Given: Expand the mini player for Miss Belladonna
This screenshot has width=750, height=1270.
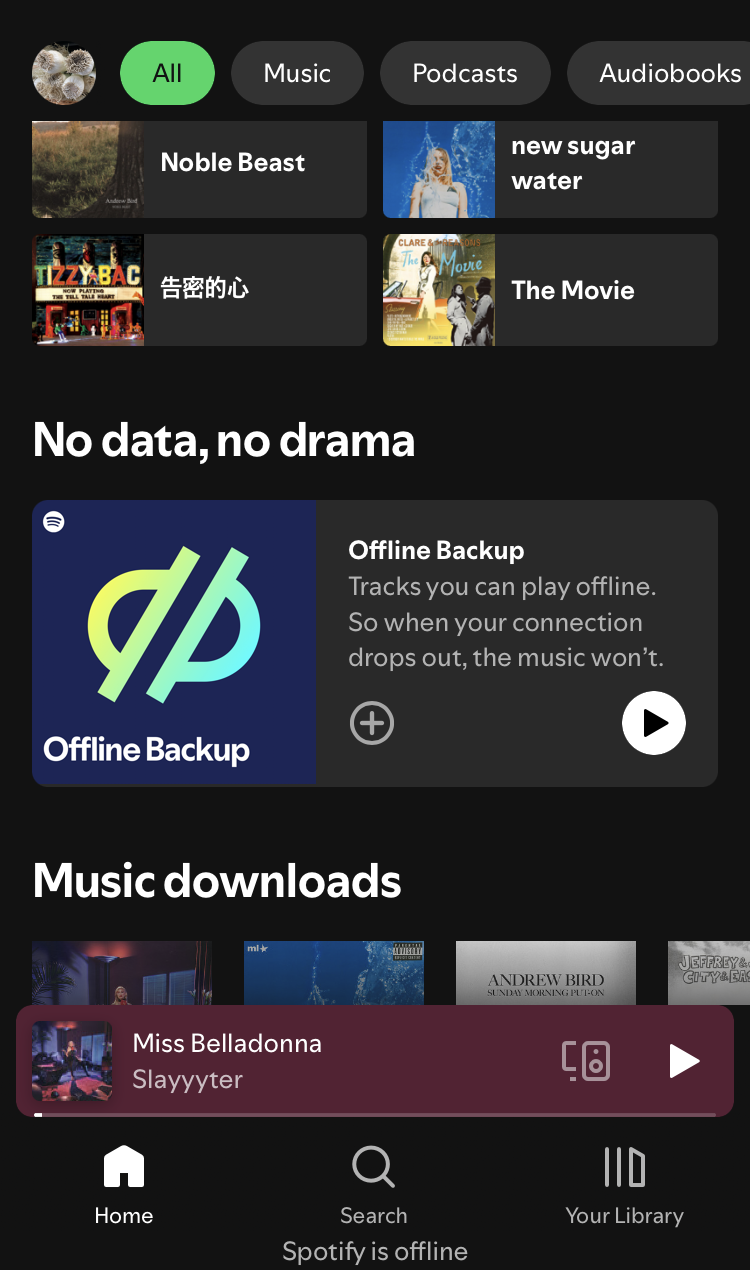Looking at the screenshot, I should coord(300,1061).
